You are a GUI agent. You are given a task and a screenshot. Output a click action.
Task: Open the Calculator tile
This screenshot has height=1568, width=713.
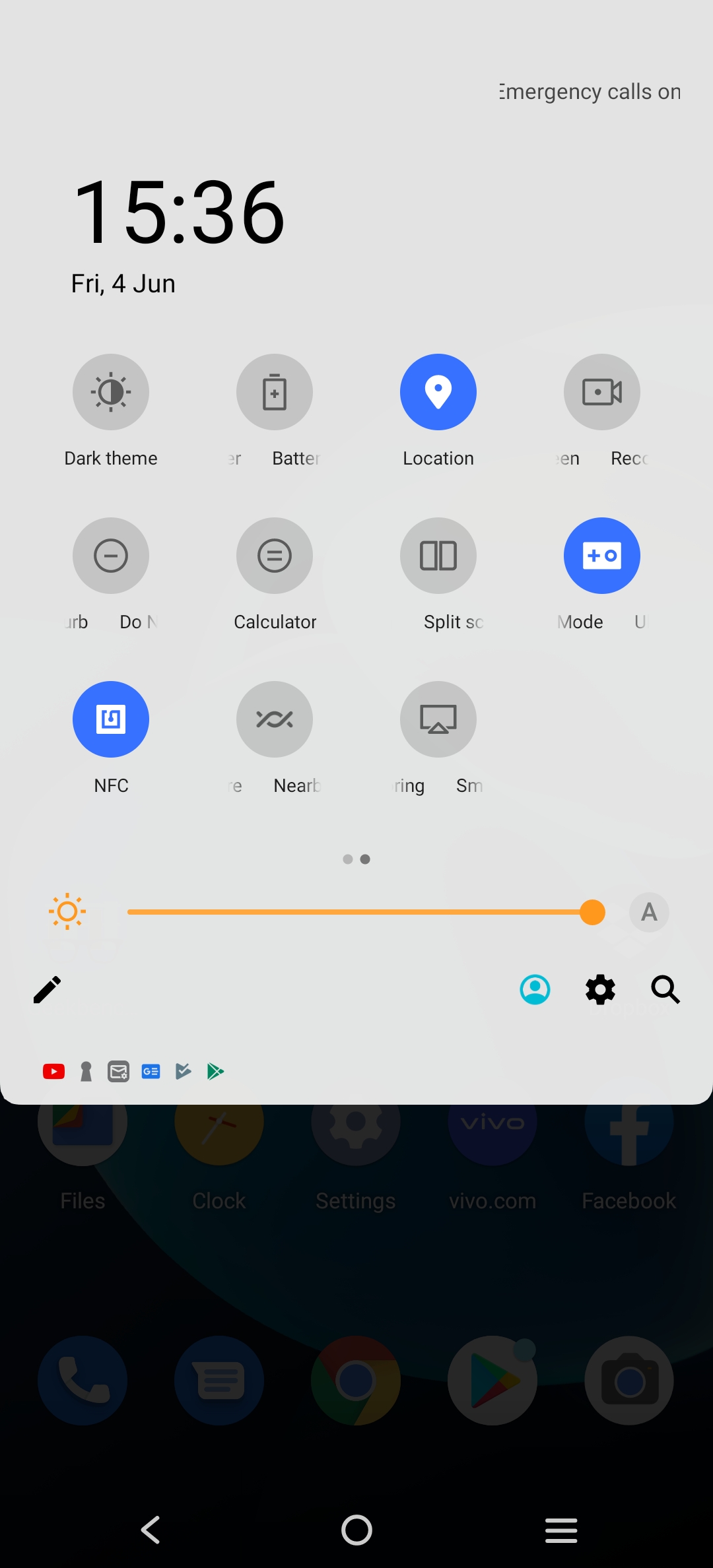click(275, 556)
